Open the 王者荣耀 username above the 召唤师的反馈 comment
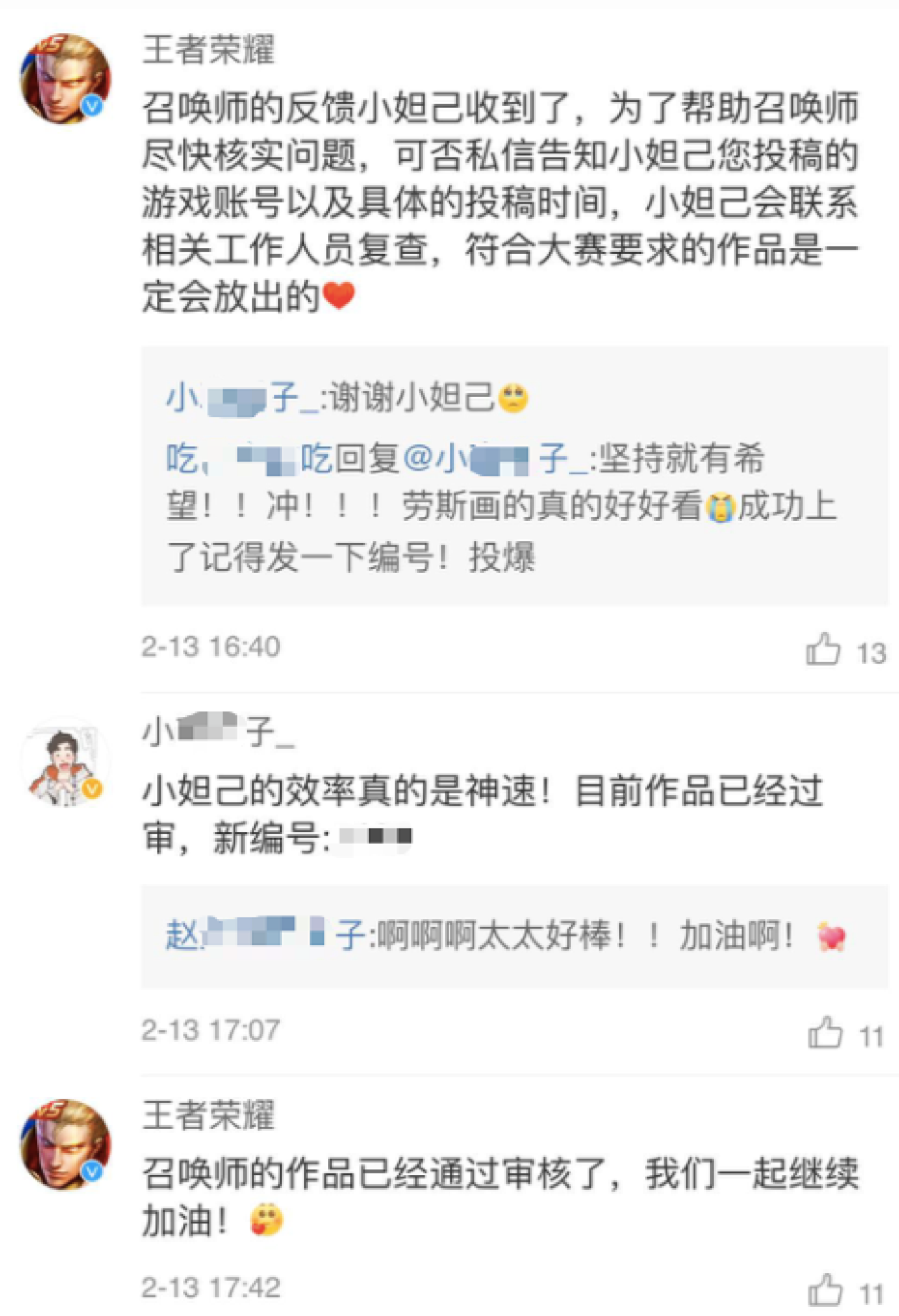The height and width of the screenshot is (1316, 899). click(208, 50)
